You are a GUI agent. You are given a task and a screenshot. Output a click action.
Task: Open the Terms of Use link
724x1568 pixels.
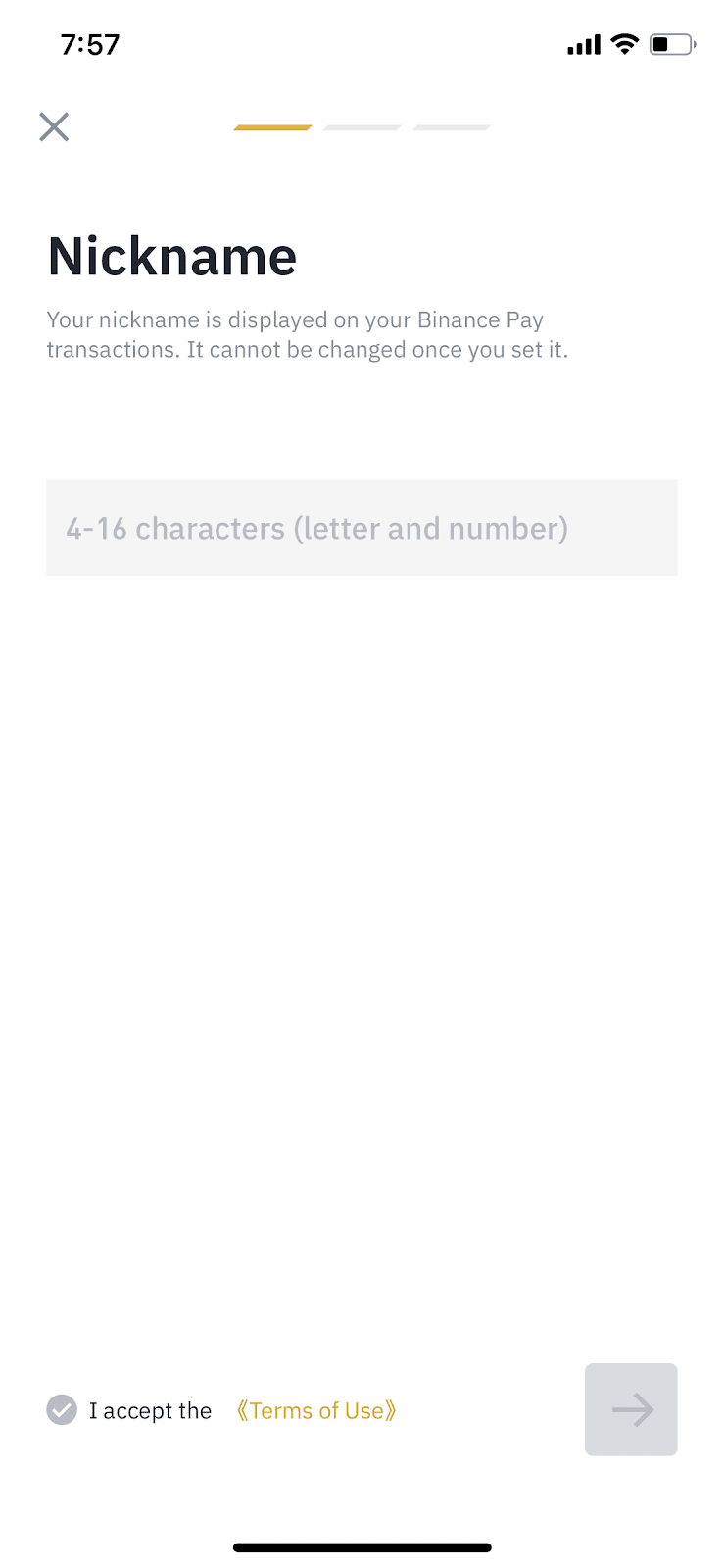(316, 1410)
